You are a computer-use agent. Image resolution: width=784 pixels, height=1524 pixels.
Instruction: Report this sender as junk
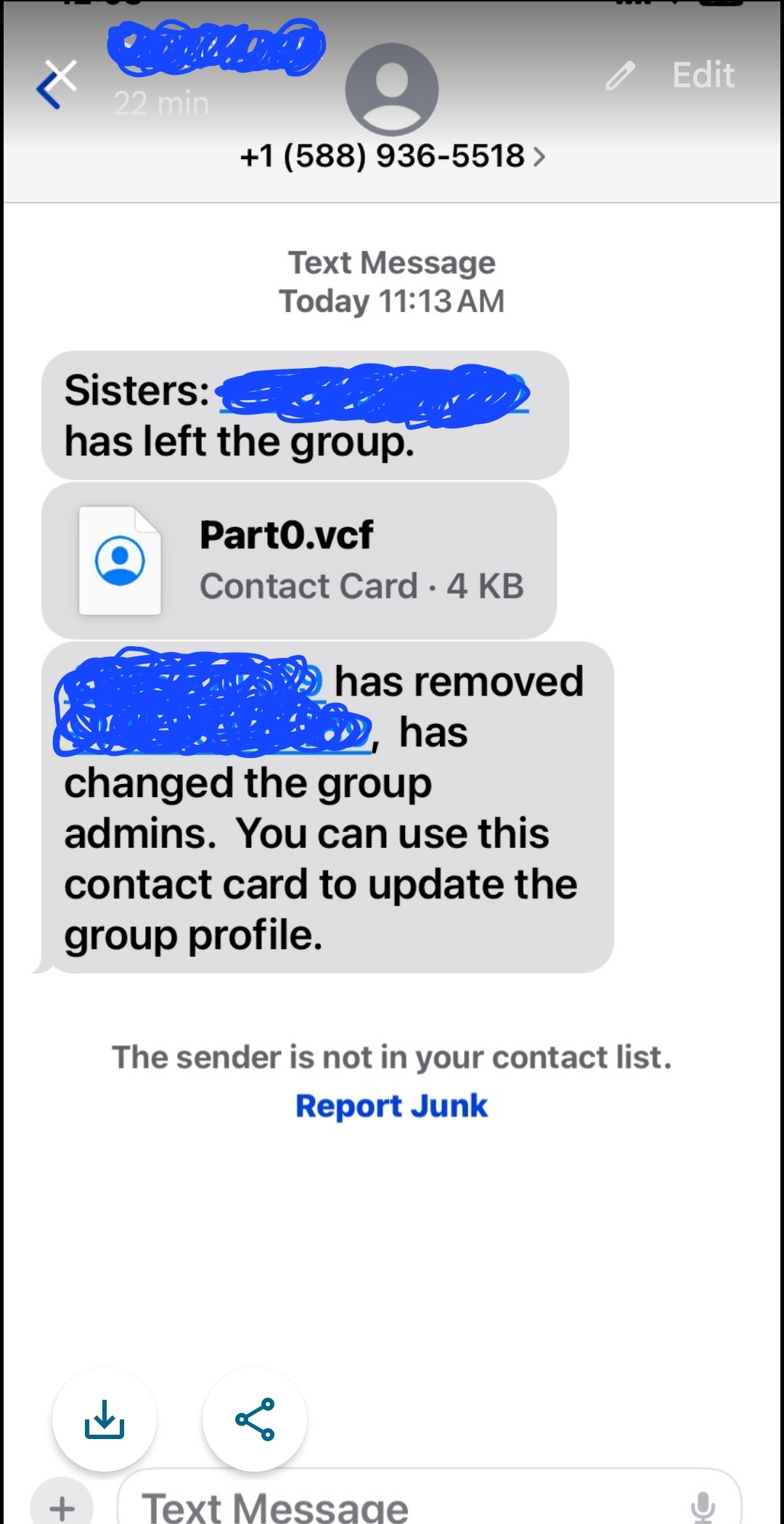[x=391, y=1106]
